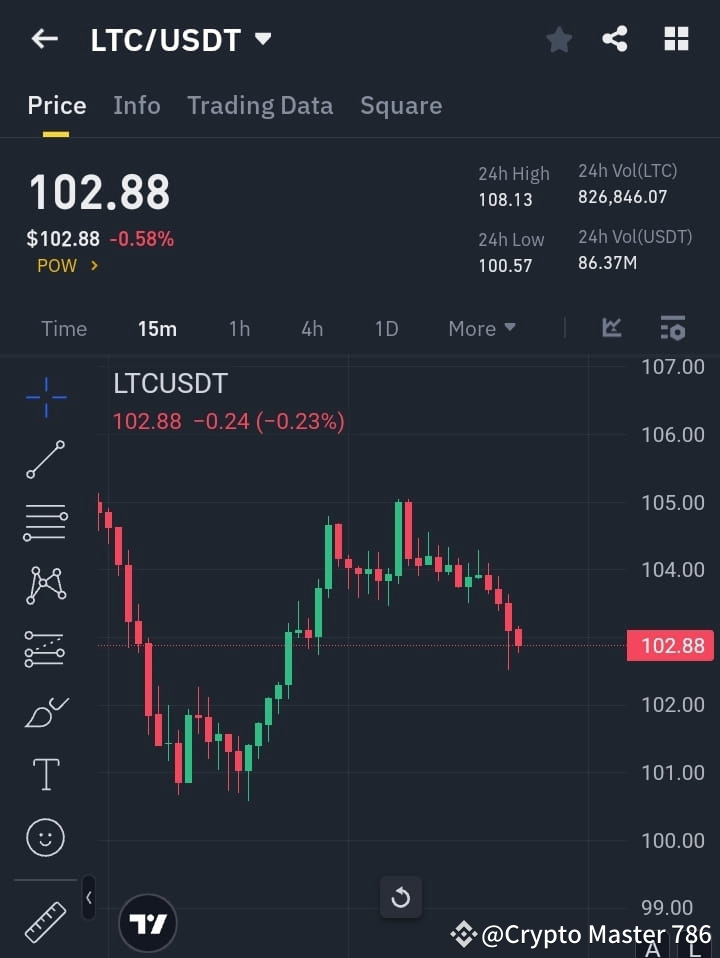Expand the More timeframes dropdown
This screenshot has width=720, height=958.
pyautogui.click(x=481, y=328)
